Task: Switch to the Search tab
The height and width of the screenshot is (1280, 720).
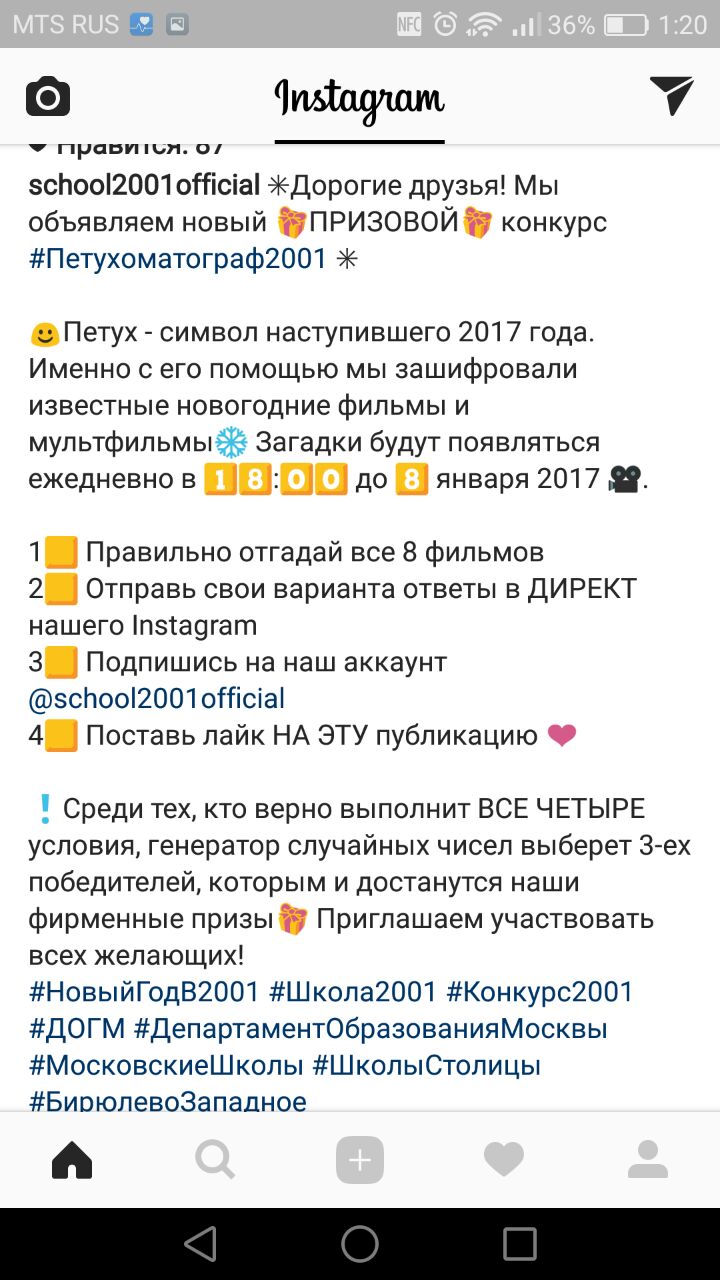Action: coord(216,1160)
